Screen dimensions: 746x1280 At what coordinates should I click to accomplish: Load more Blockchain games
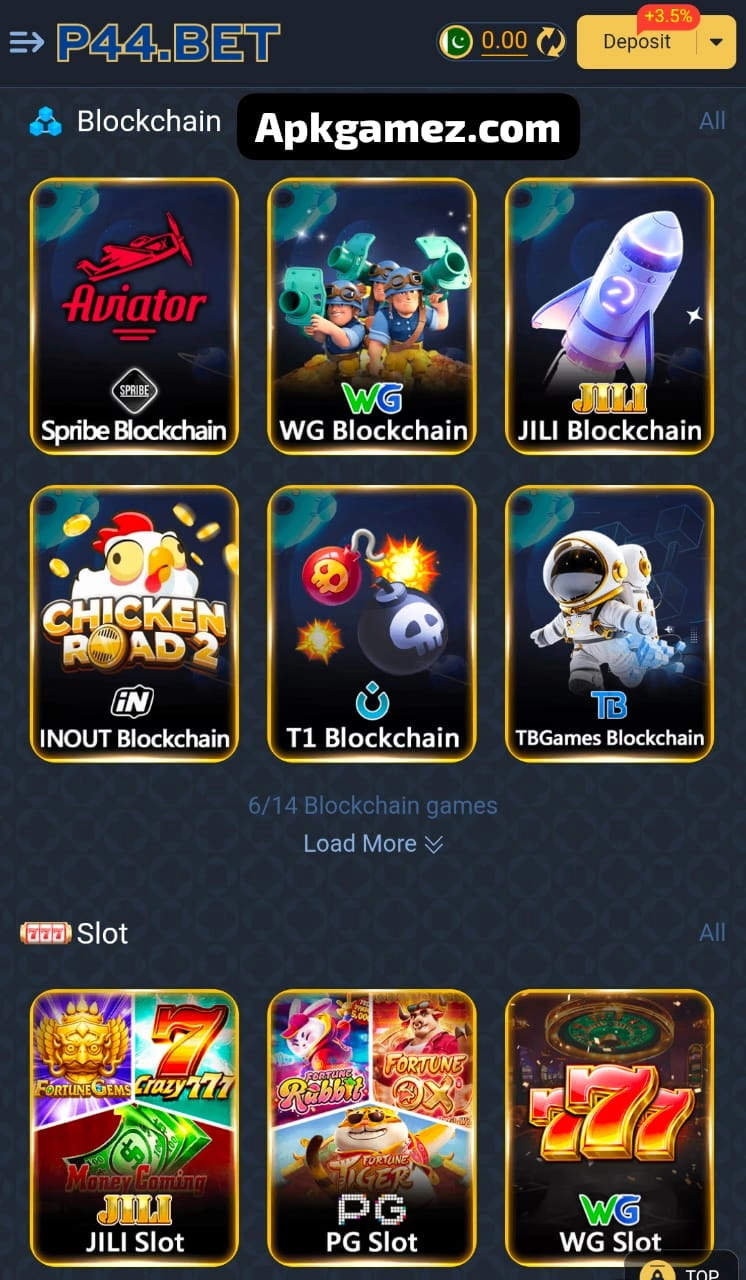[372, 844]
